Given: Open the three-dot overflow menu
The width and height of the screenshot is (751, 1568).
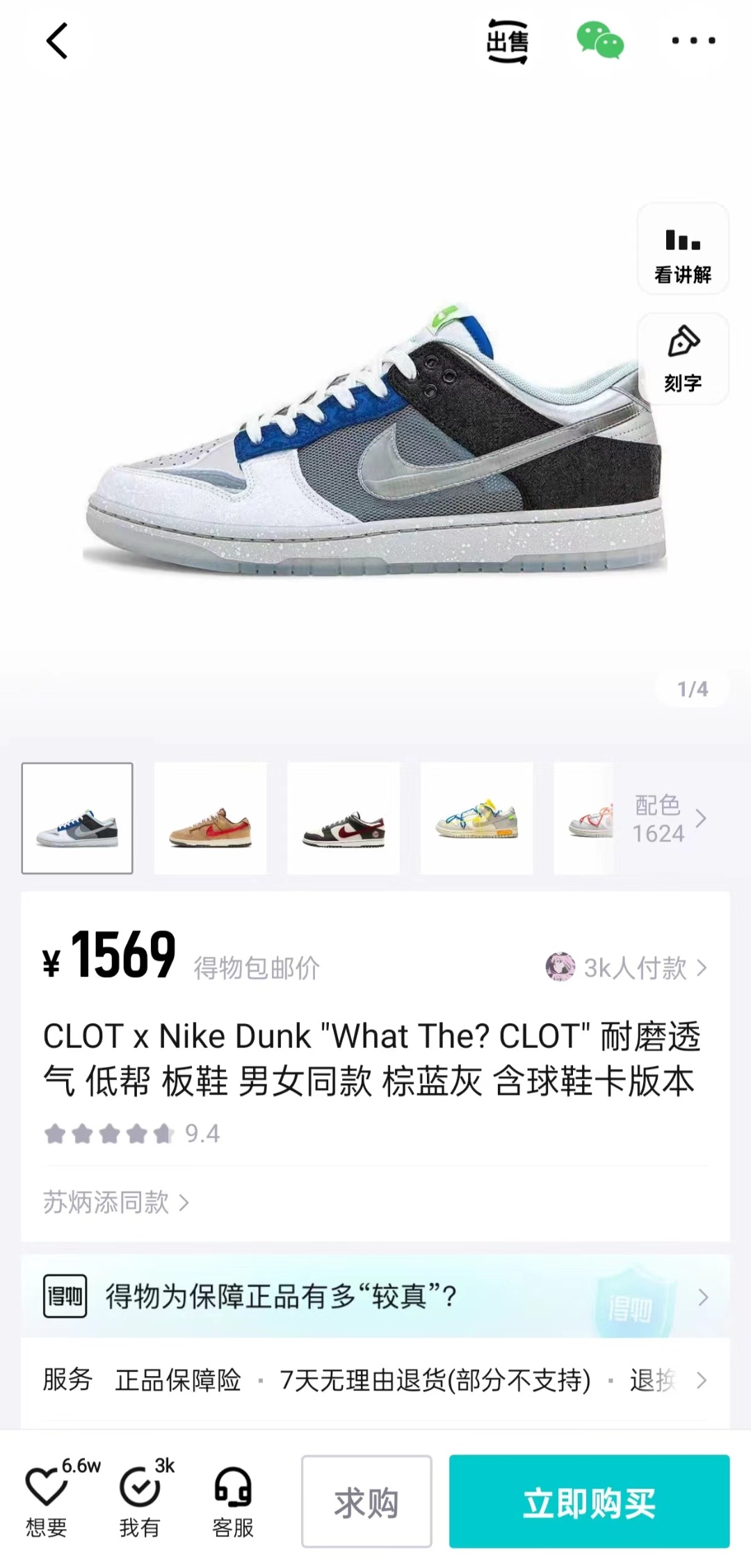Looking at the screenshot, I should [693, 41].
